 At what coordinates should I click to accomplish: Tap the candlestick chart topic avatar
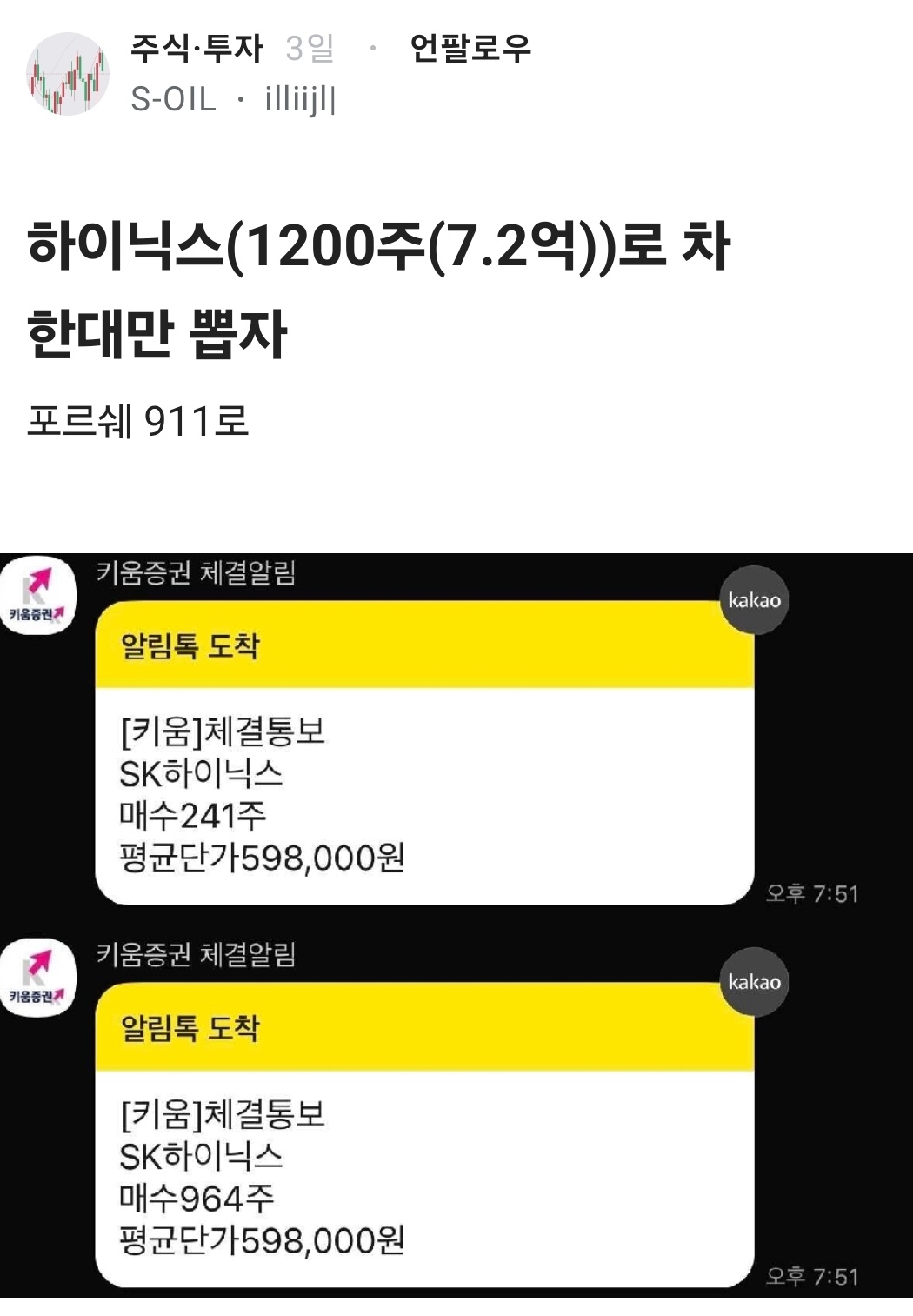point(68,74)
